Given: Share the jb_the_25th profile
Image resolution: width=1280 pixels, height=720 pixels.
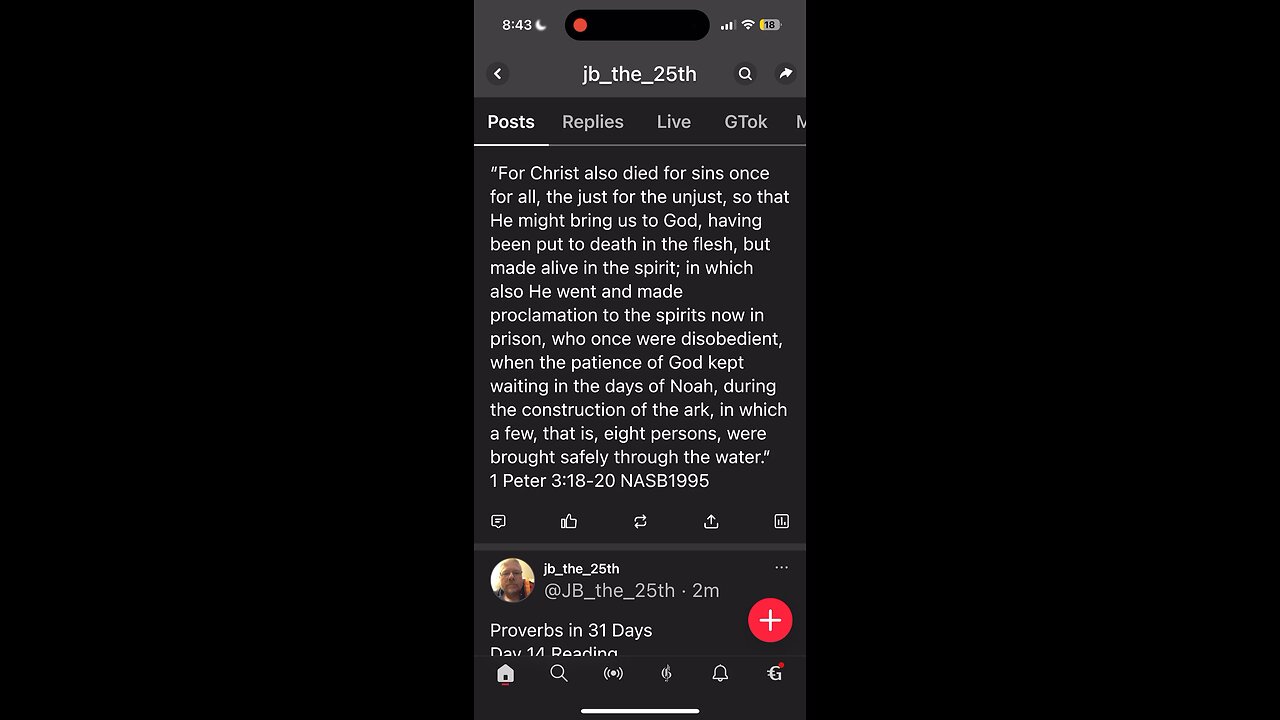Looking at the screenshot, I should click(x=785, y=74).
